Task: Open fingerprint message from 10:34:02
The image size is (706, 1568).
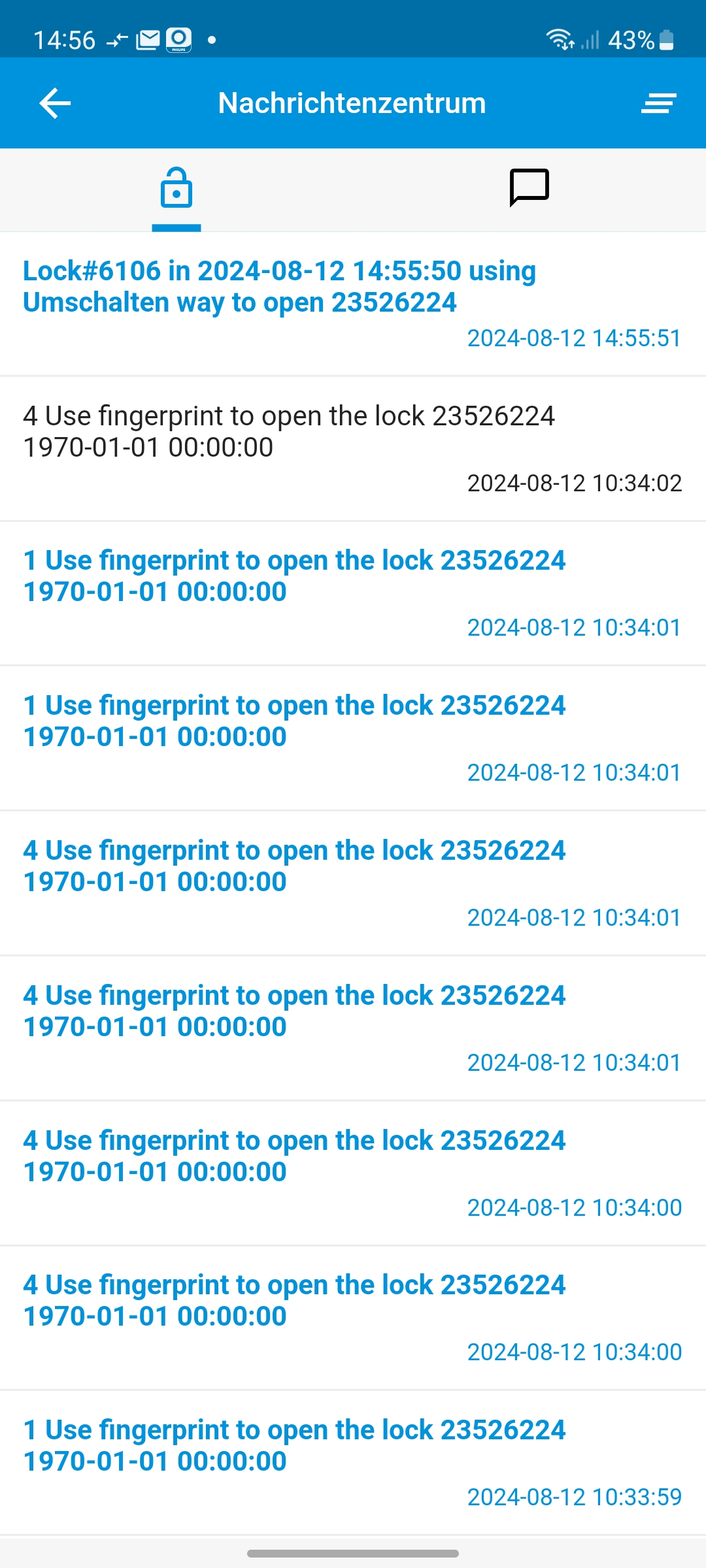Action: pos(353,449)
